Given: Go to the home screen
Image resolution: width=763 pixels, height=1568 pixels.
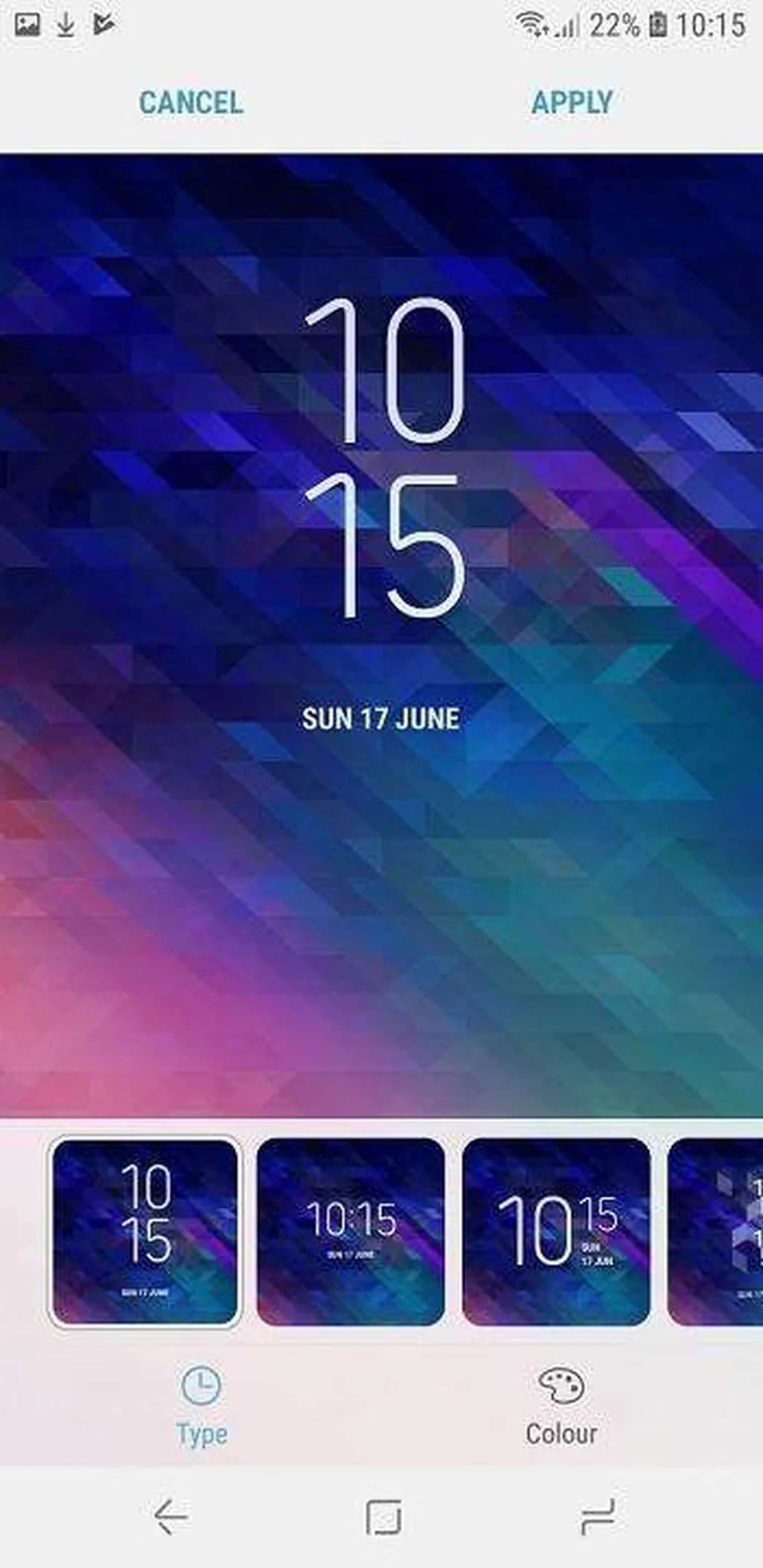Looking at the screenshot, I should [383, 1517].
